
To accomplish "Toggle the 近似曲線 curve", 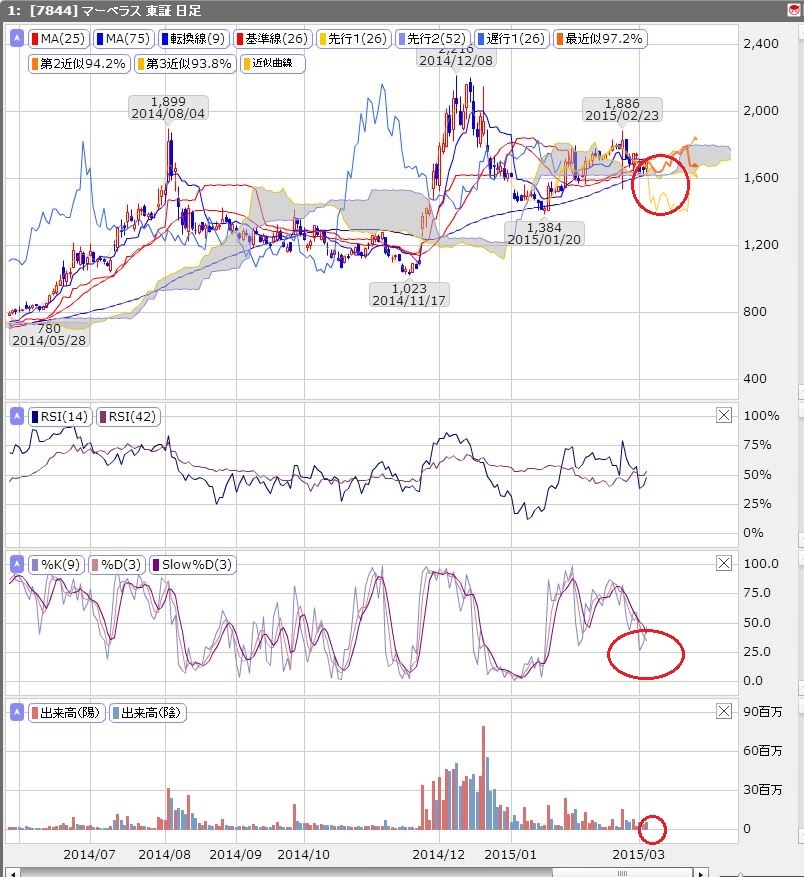I will click(x=273, y=63).
